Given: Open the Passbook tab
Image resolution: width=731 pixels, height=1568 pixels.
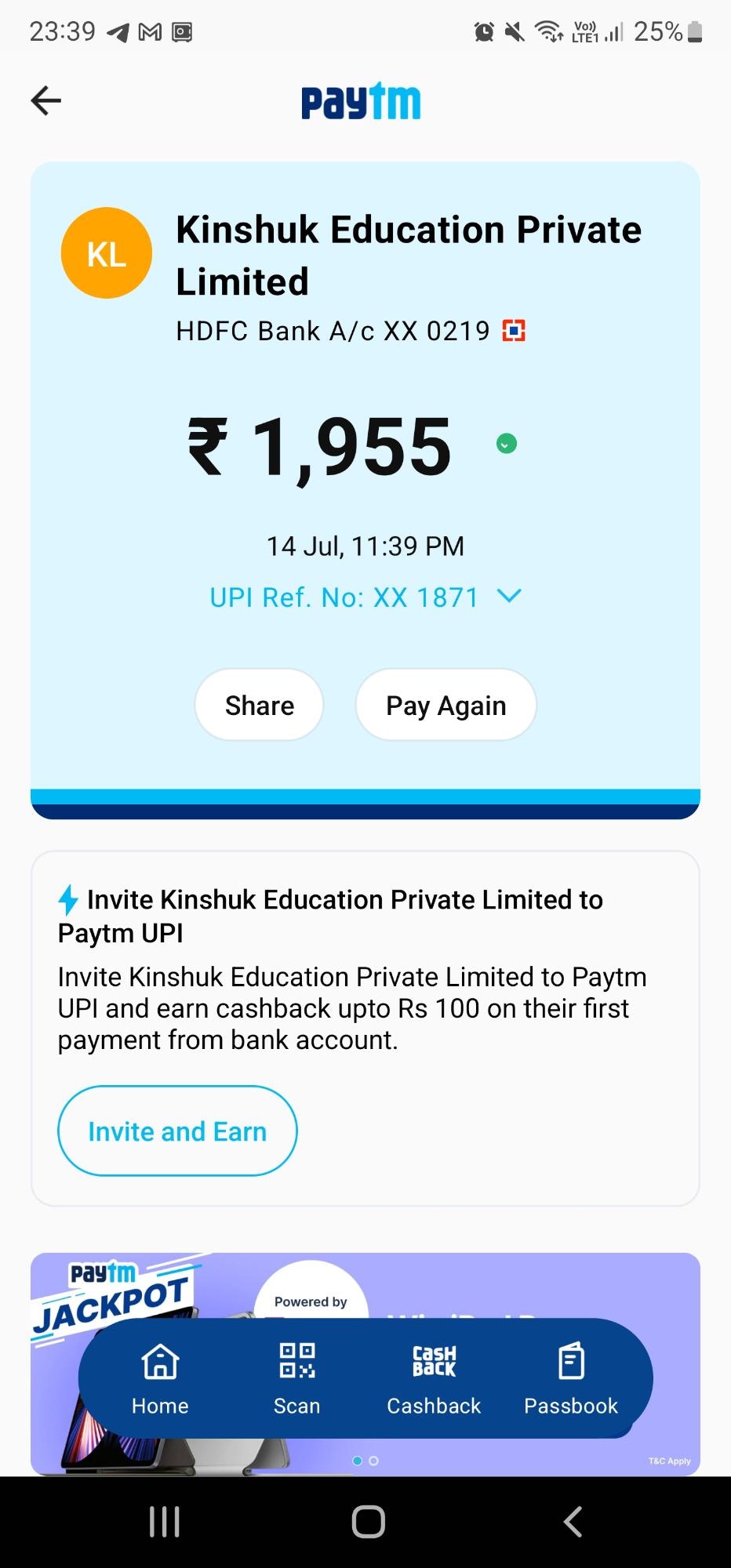Looking at the screenshot, I should pyautogui.click(x=571, y=1378).
